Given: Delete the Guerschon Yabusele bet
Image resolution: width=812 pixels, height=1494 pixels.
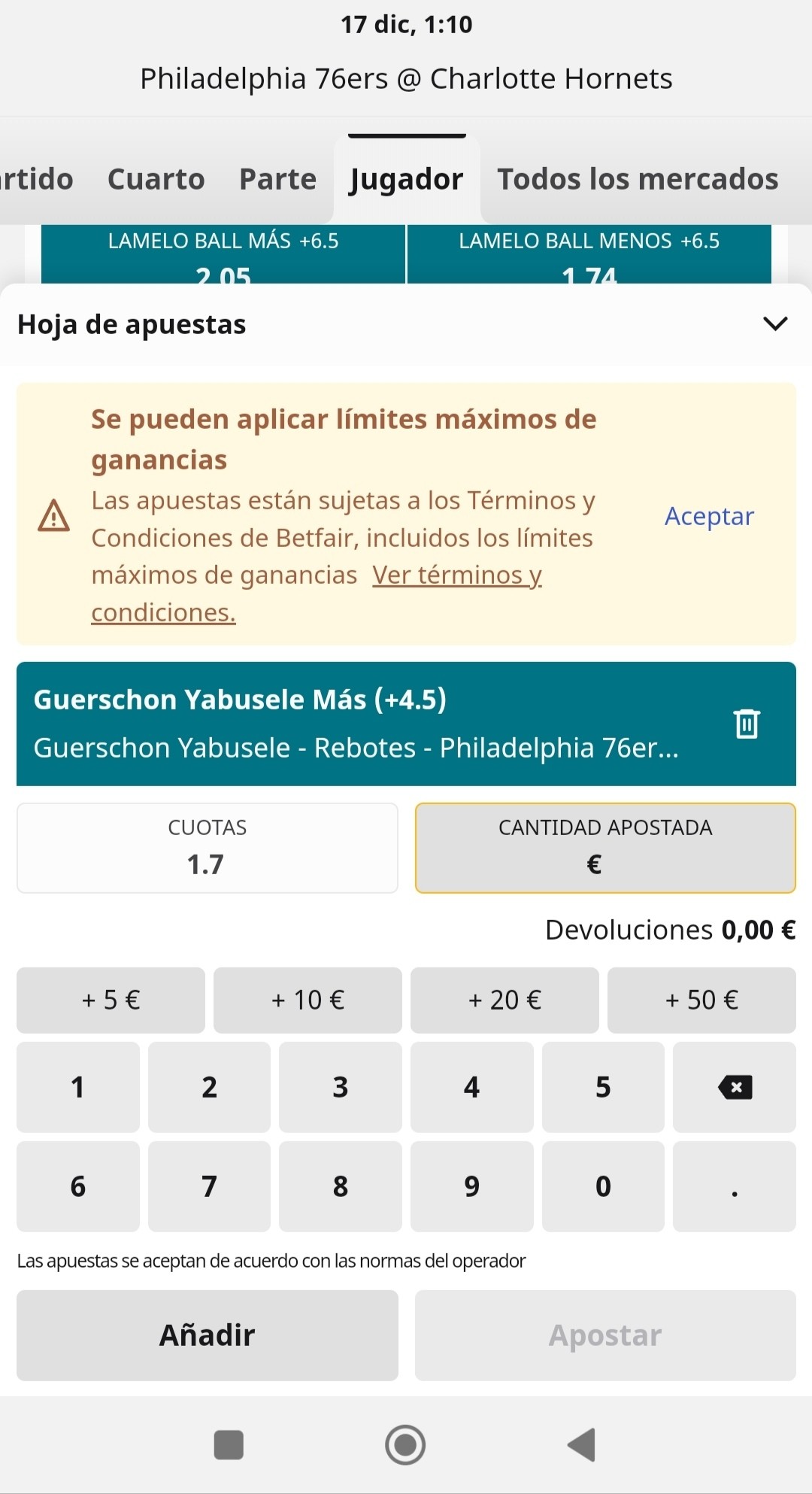Looking at the screenshot, I should (x=747, y=724).
